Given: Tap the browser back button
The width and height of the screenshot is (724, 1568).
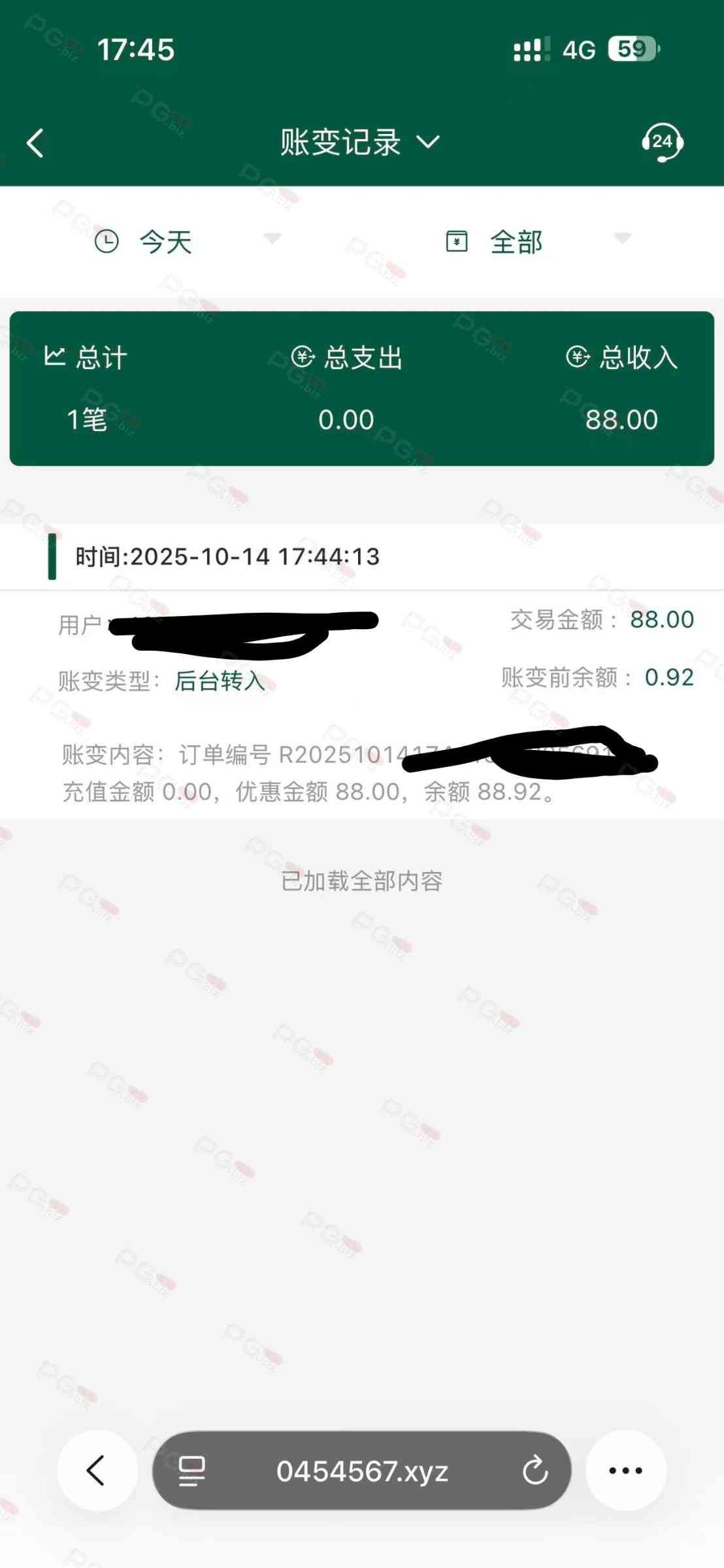Looking at the screenshot, I should point(97,1471).
